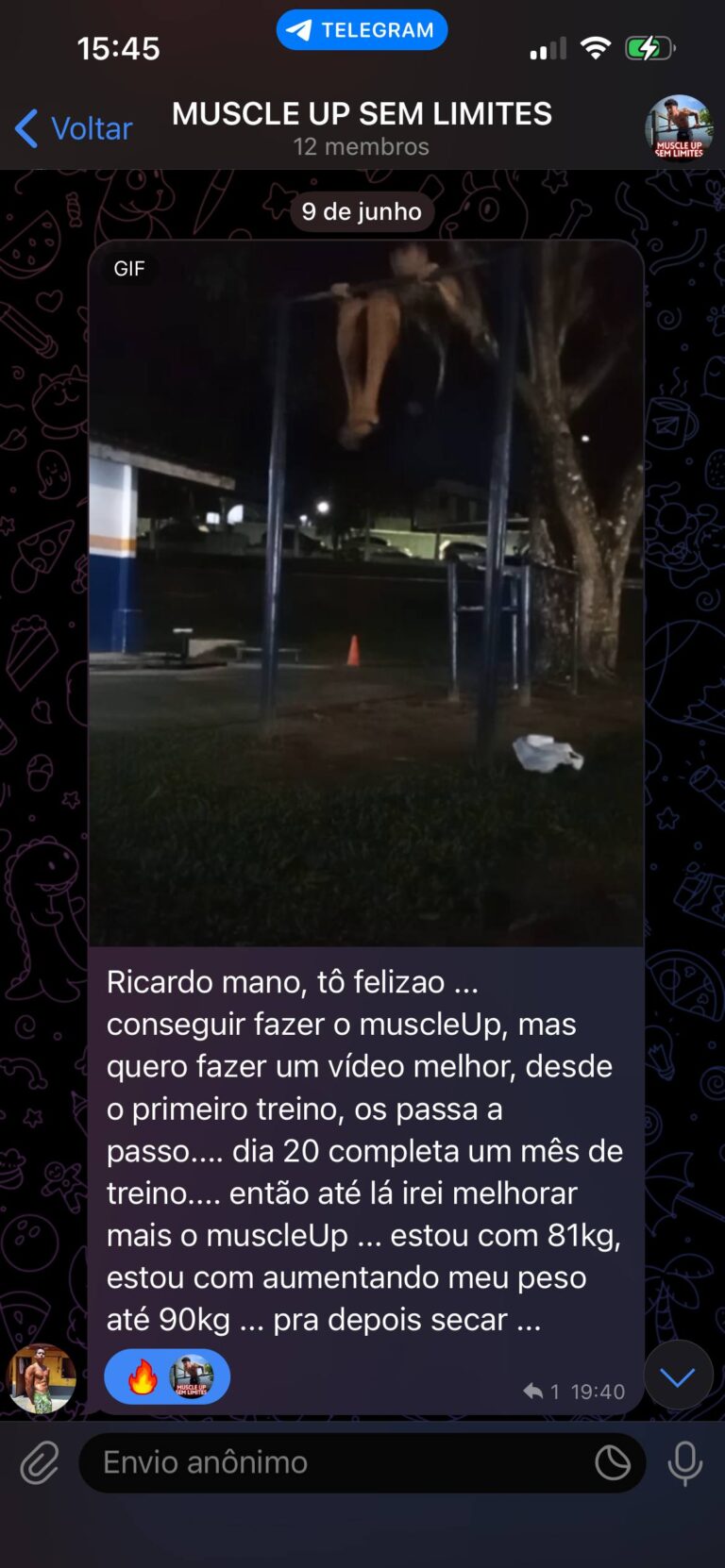This screenshot has height=1568, width=725.
Task: Open the attachment paperclip
Action: tap(40, 1463)
